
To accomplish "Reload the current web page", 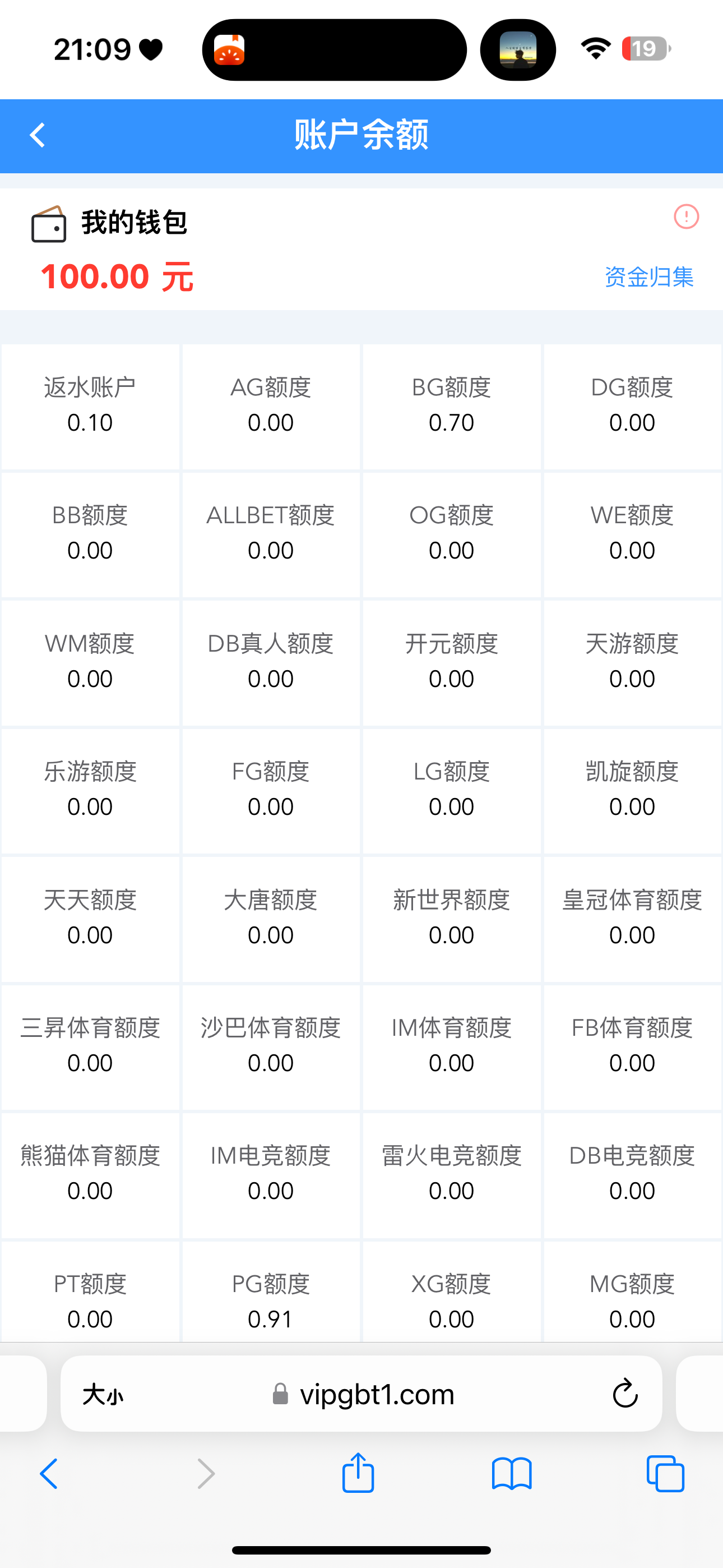I will (x=624, y=1395).
